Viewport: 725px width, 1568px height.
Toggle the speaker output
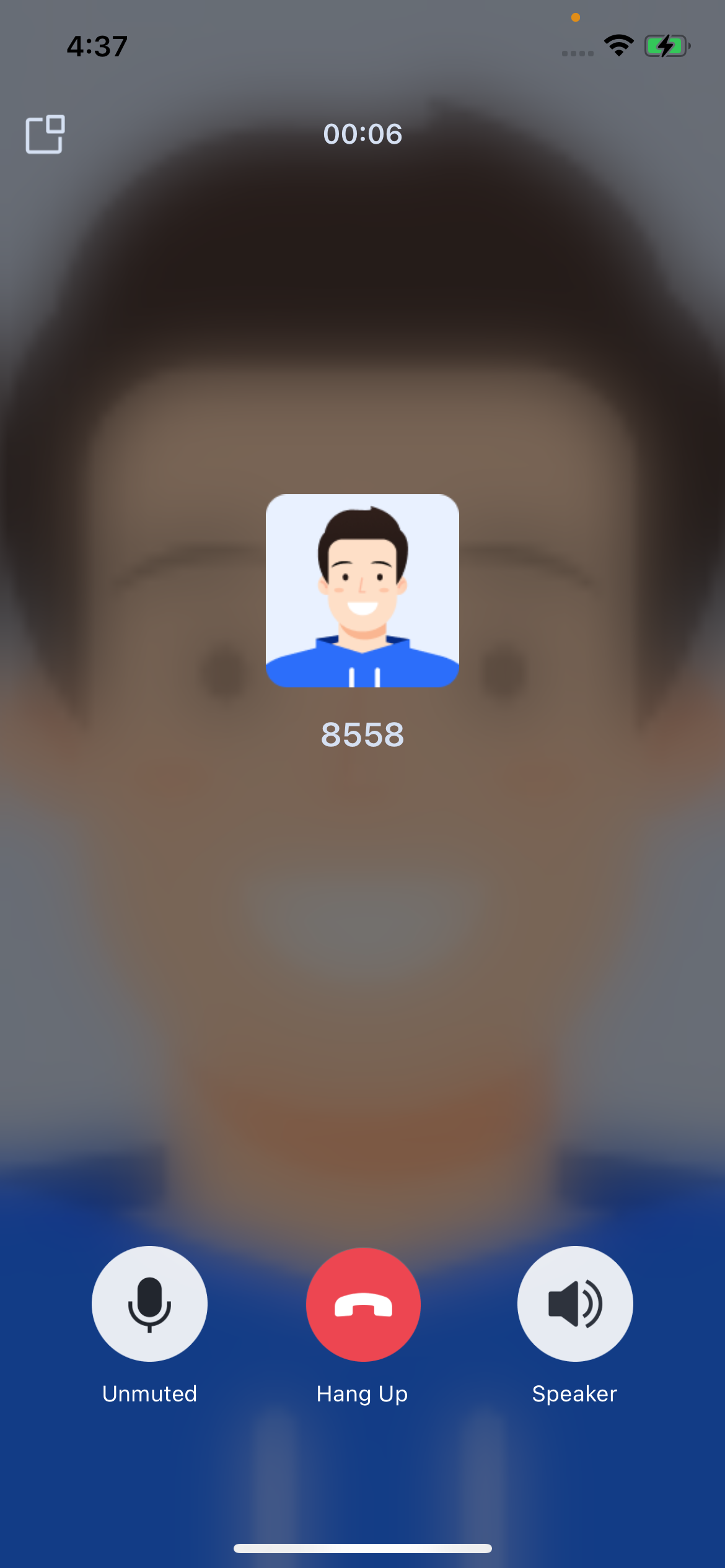pos(575,1304)
